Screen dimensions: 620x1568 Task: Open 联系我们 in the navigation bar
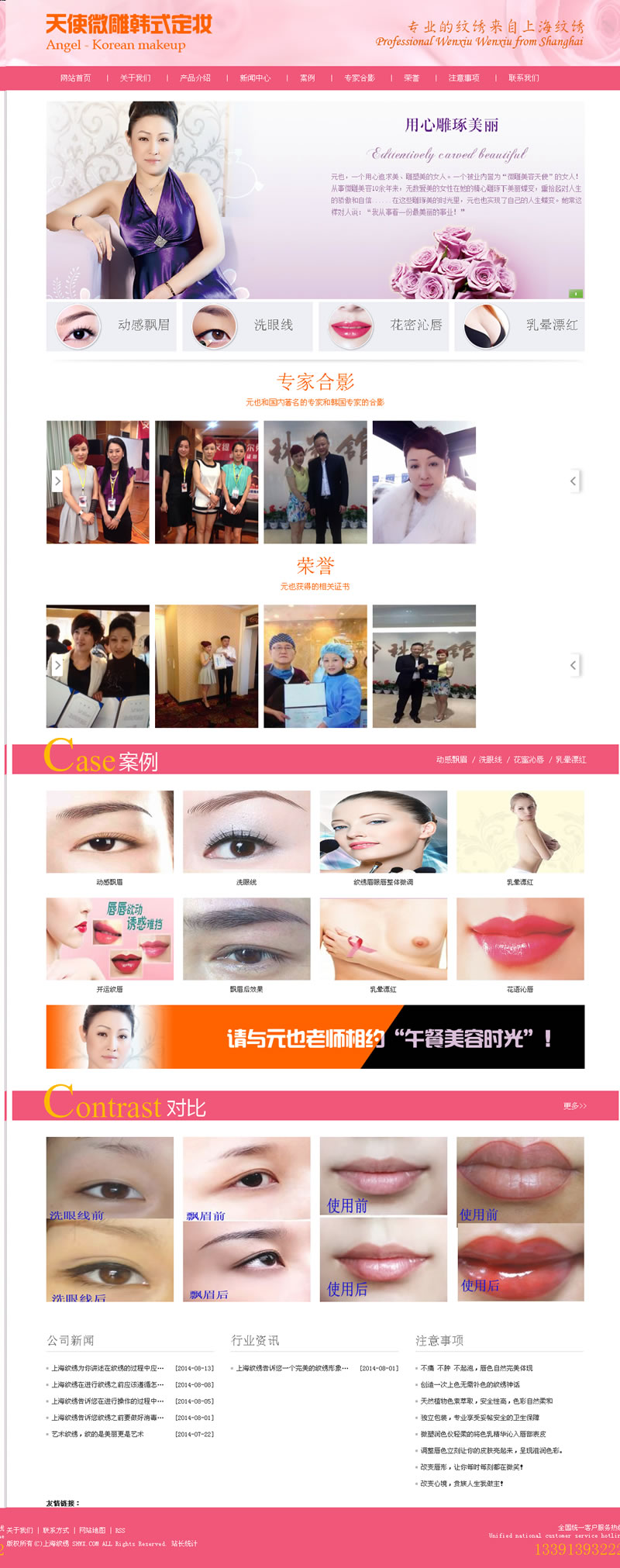pyautogui.click(x=524, y=78)
